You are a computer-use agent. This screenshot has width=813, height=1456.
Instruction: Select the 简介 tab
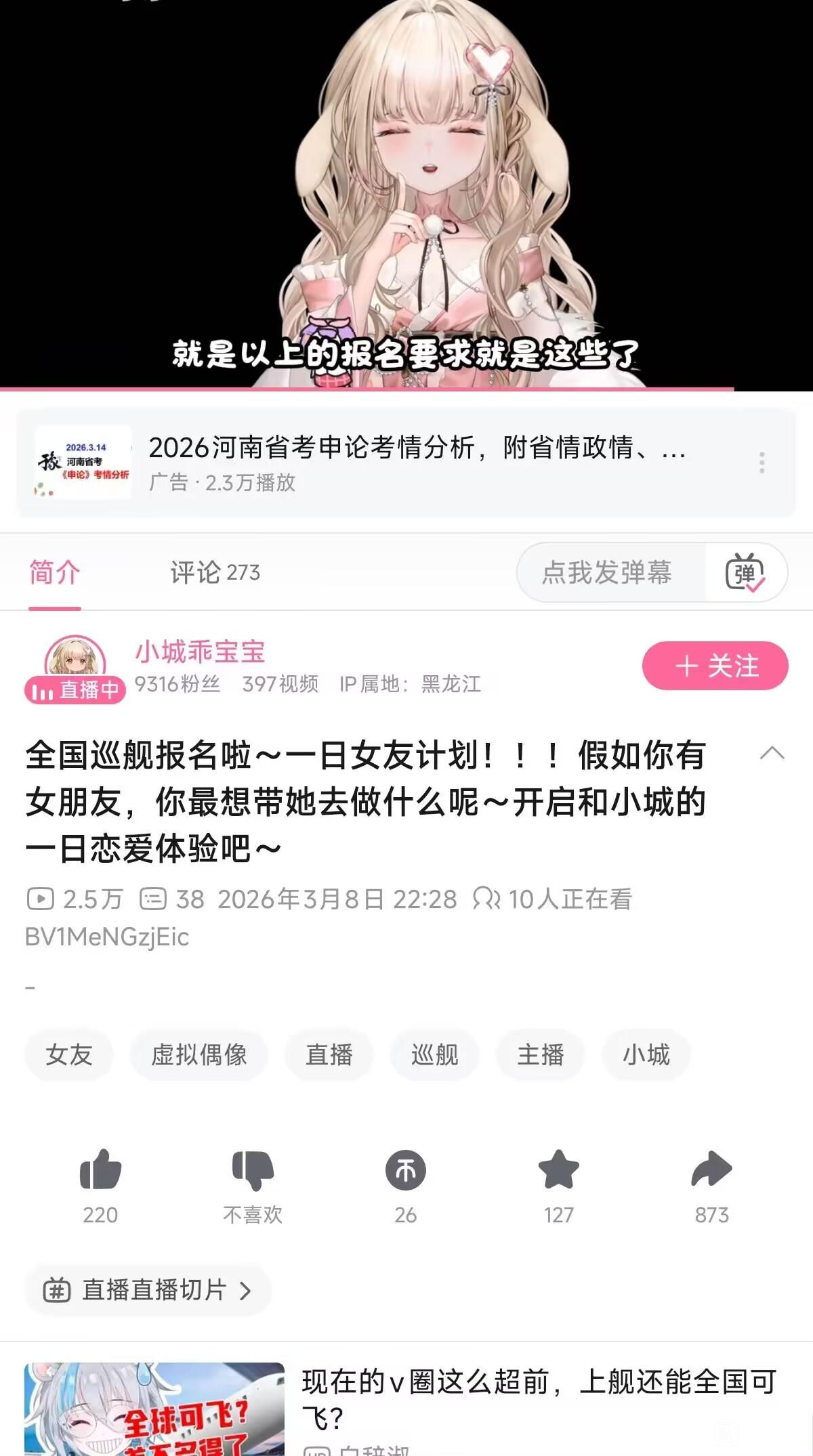pos(55,572)
